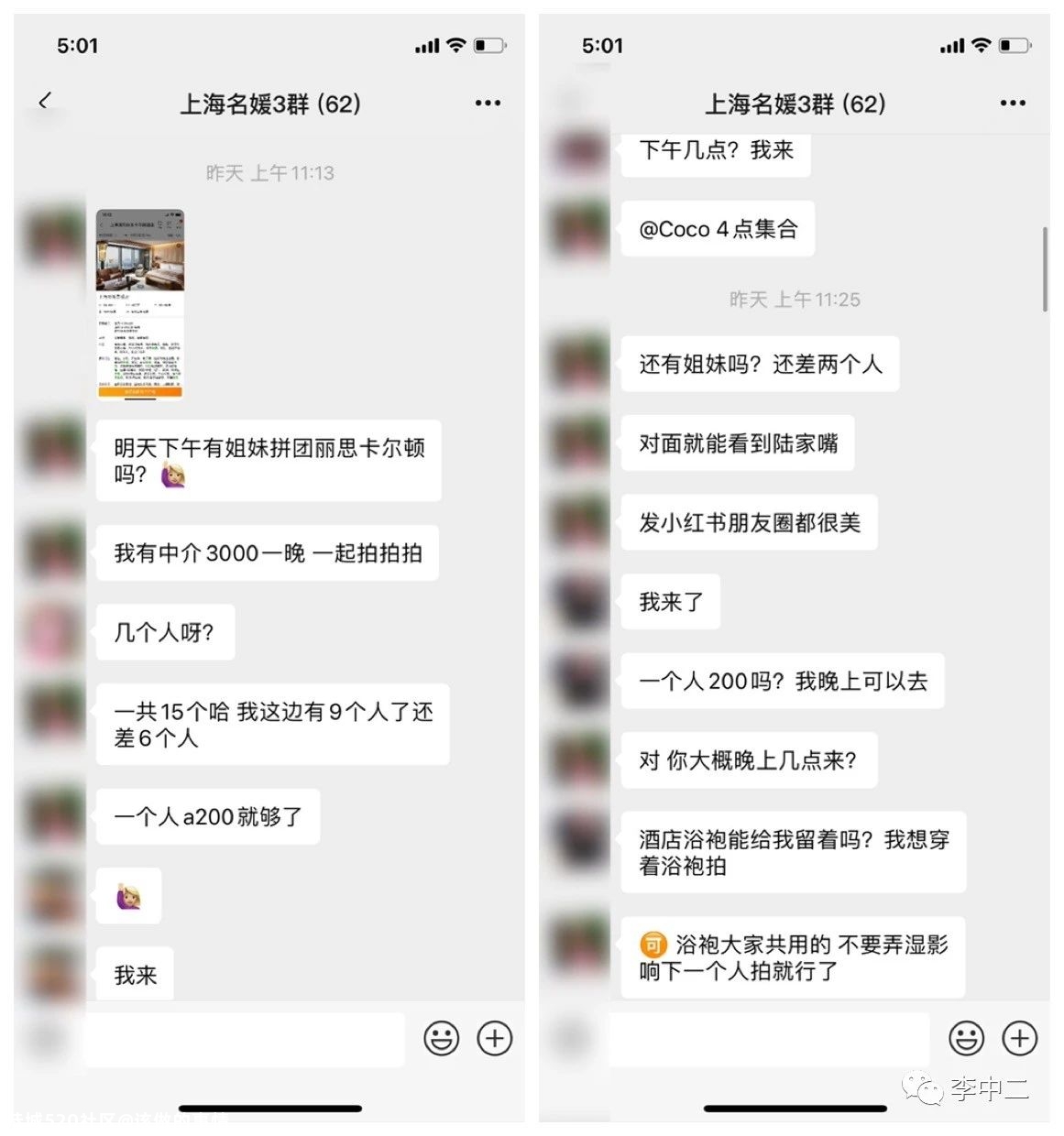Select the bubble asking 还有姐妹吗？还差两个人

(x=761, y=364)
